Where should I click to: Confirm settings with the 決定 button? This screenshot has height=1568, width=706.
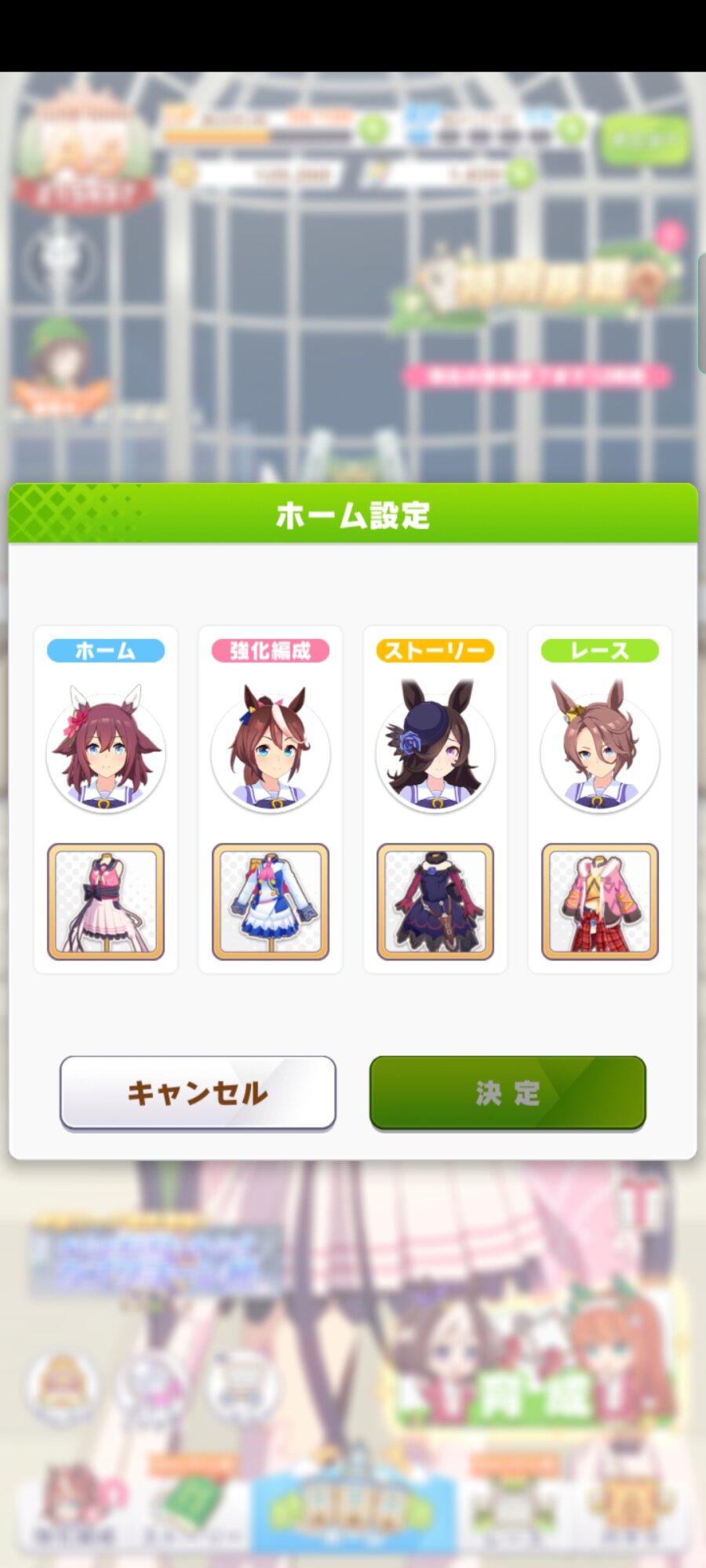(x=508, y=1093)
